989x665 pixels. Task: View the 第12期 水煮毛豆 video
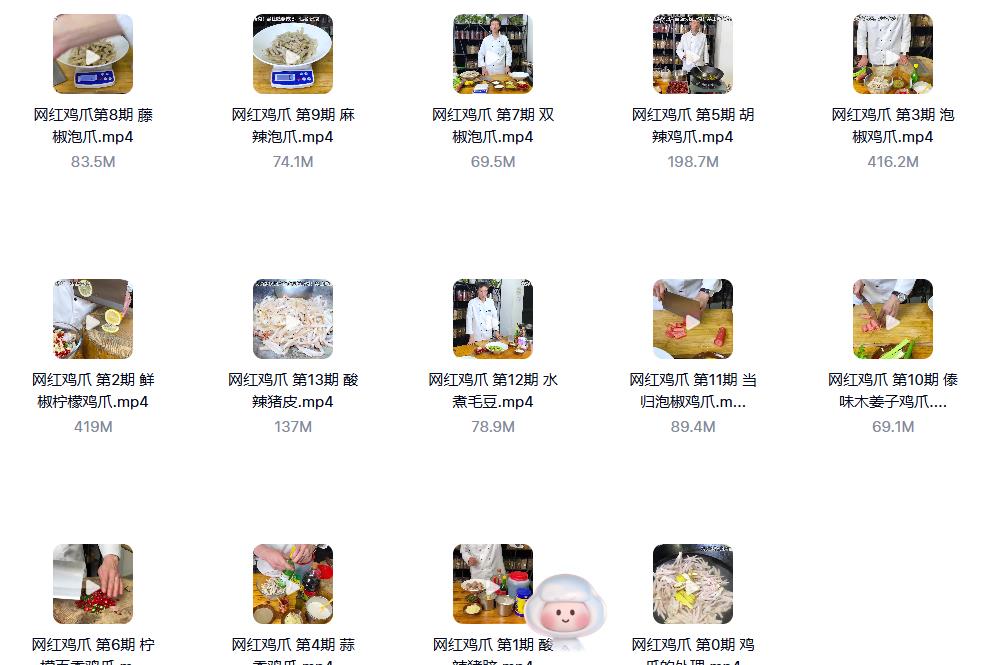(x=493, y=320)
